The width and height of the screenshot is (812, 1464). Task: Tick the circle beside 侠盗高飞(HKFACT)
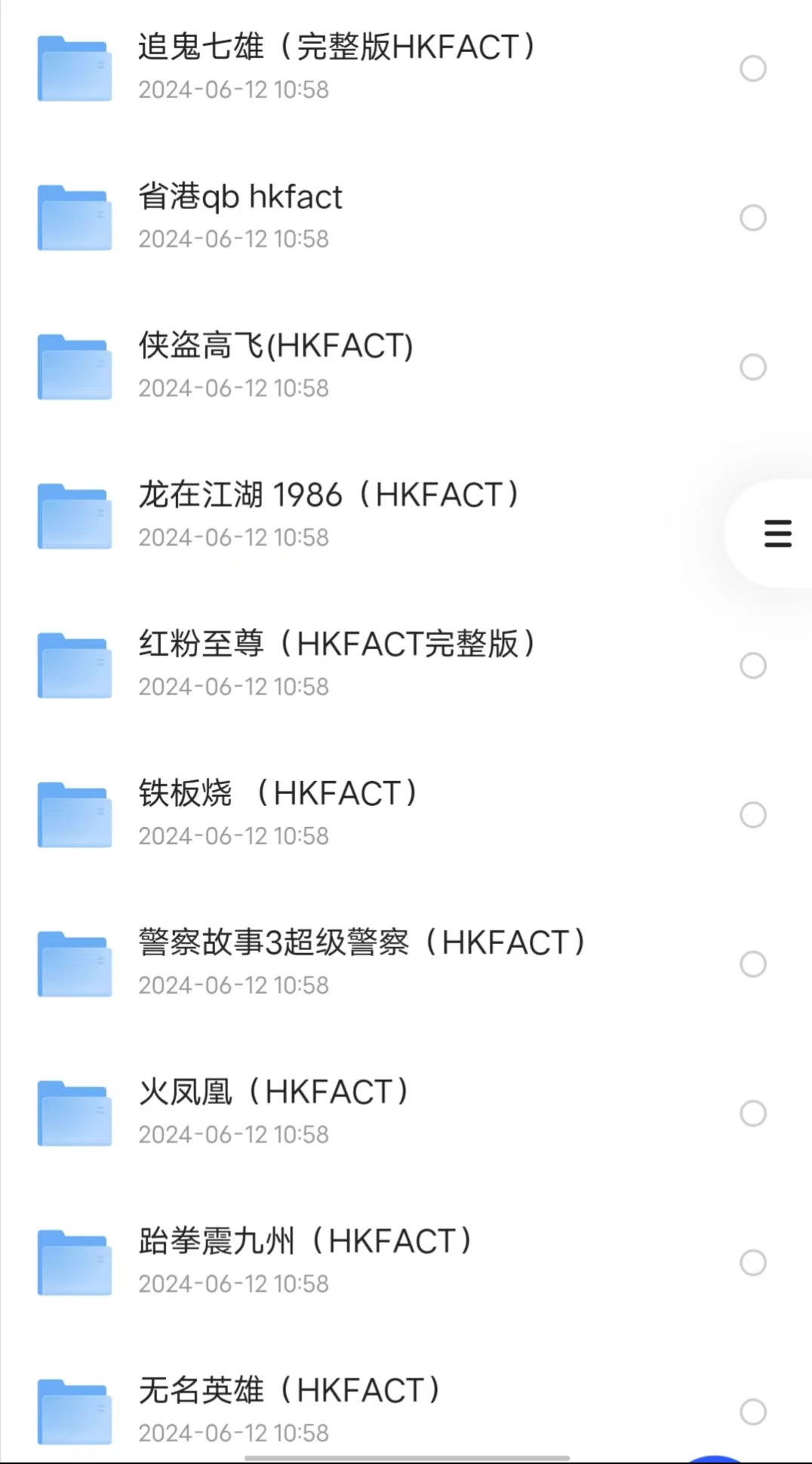point(752,368)
